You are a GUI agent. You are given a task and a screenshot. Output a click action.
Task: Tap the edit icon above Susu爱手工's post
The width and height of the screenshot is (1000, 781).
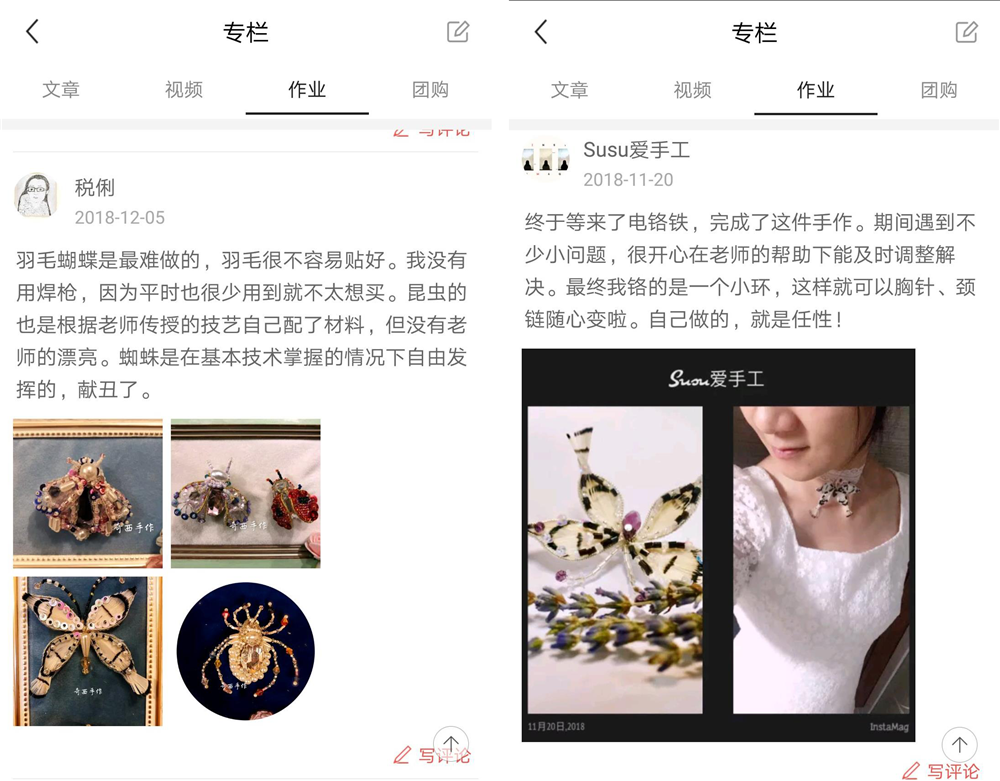coord(966,32)
